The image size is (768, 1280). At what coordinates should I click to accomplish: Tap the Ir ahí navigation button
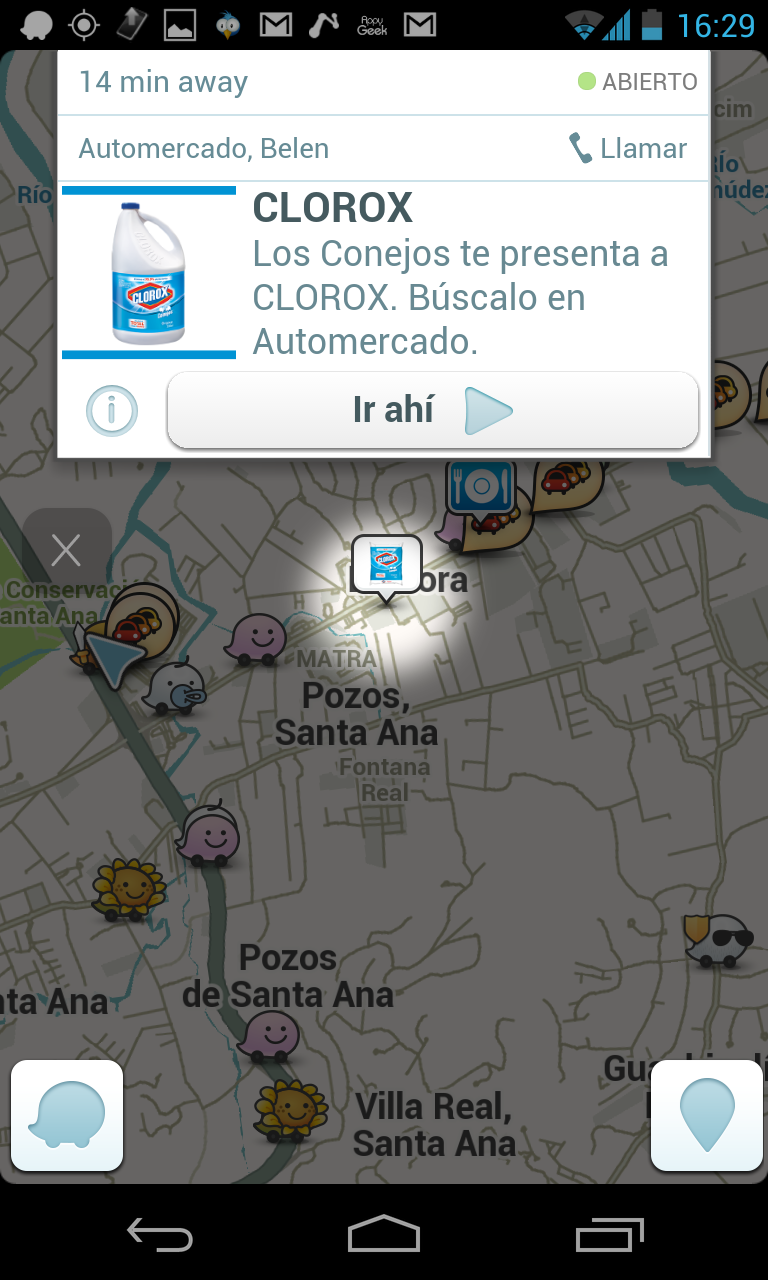click(x=432, y=410)
